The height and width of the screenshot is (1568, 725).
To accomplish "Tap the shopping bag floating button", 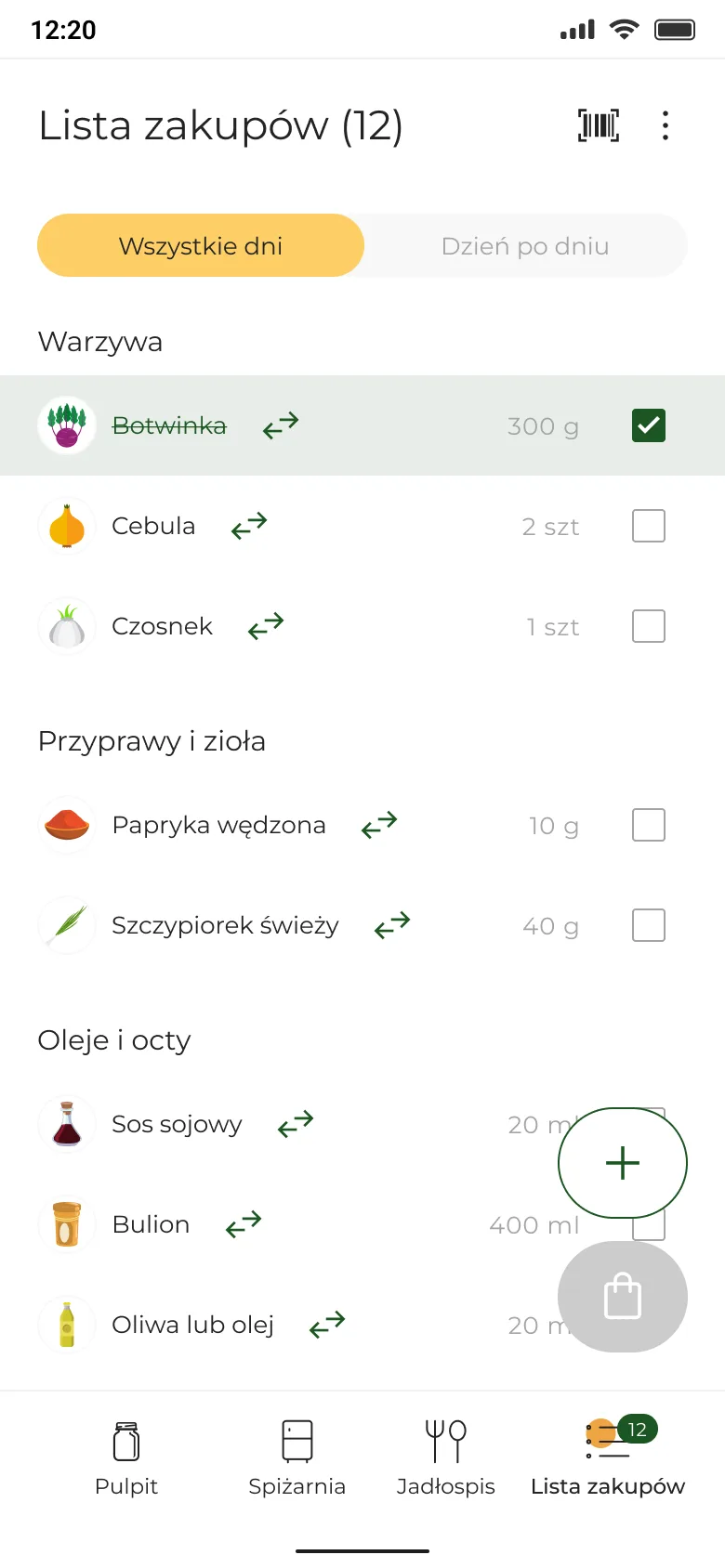I will pos(622,1297).
